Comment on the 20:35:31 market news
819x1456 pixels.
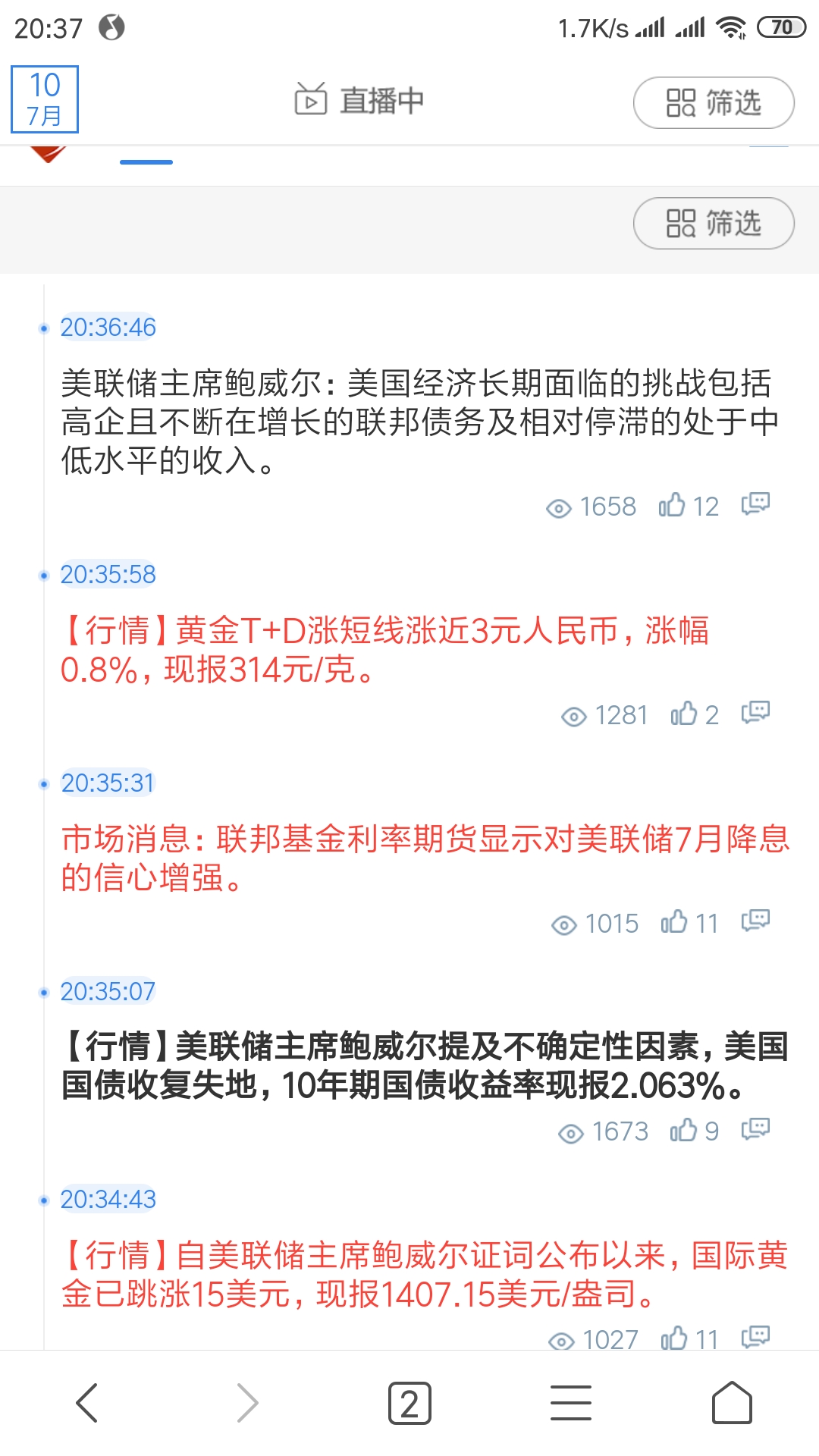[x=755, y=921]
